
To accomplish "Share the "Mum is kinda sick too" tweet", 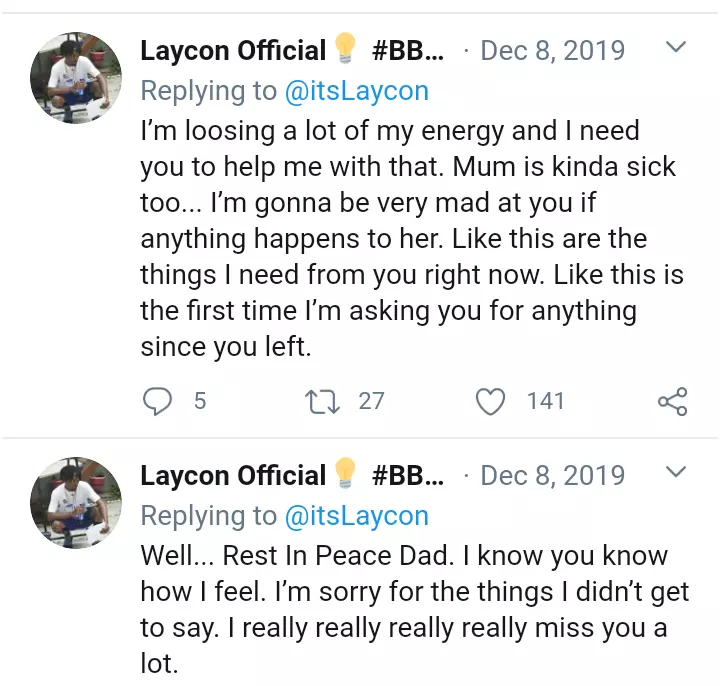I will point(672,402).
